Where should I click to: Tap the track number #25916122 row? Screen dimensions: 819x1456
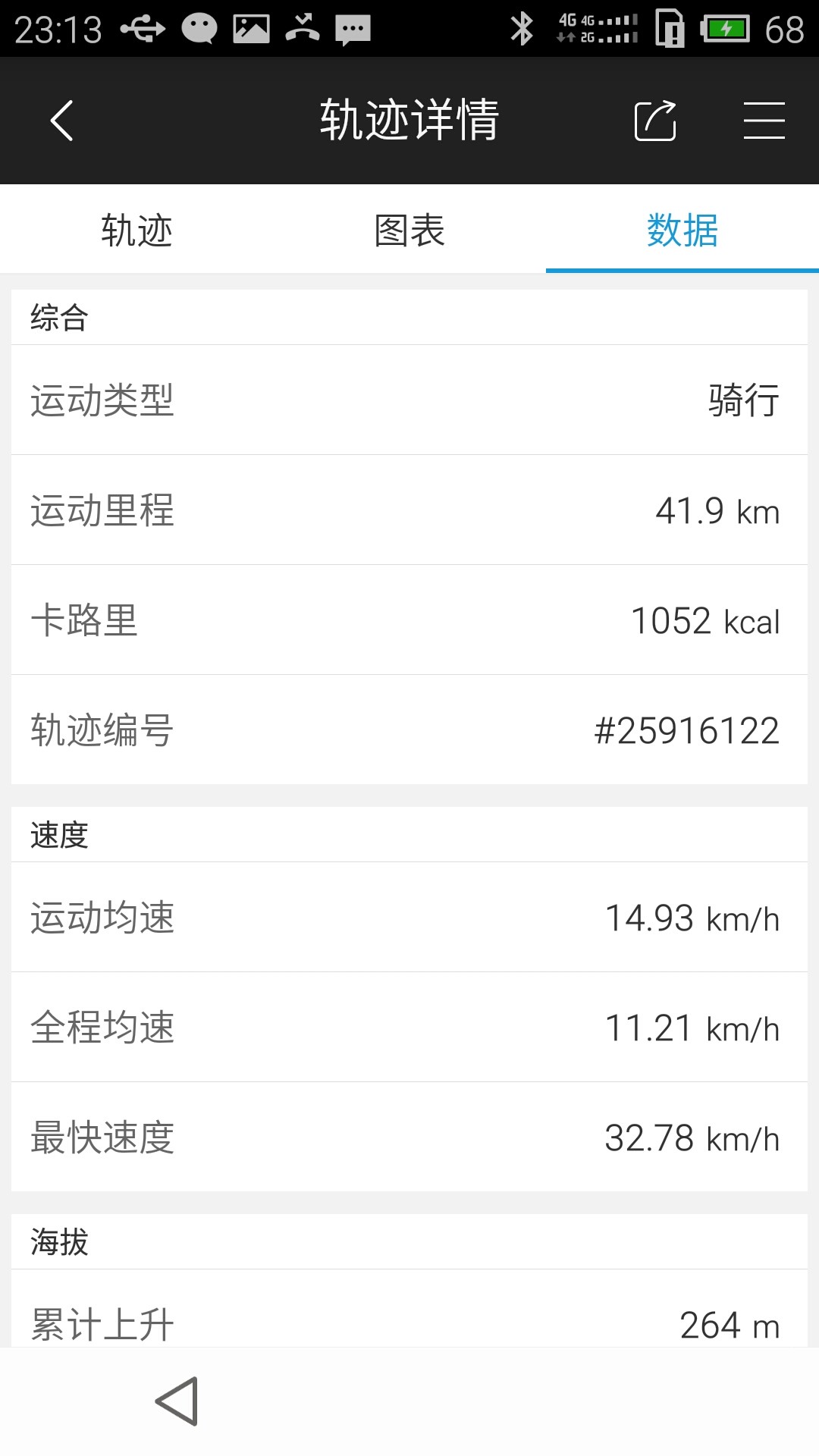[409, 732]
